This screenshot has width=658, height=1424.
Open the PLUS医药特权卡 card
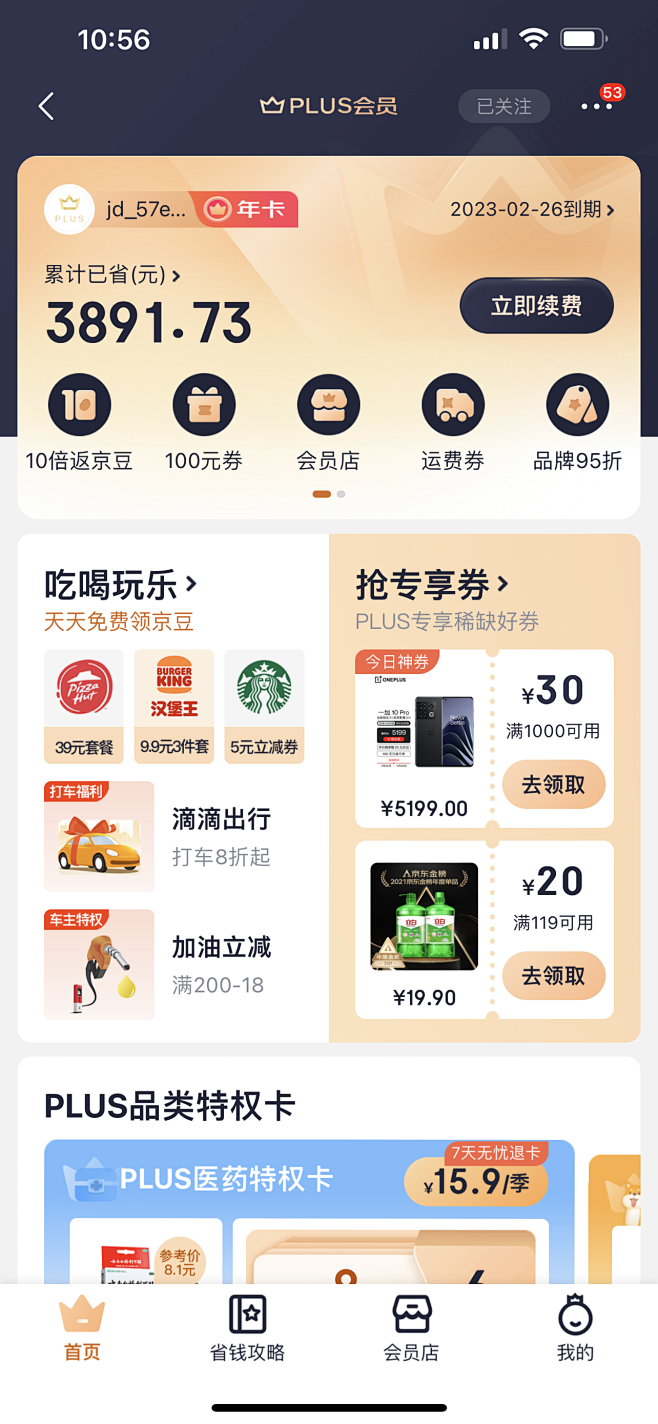226,1180
